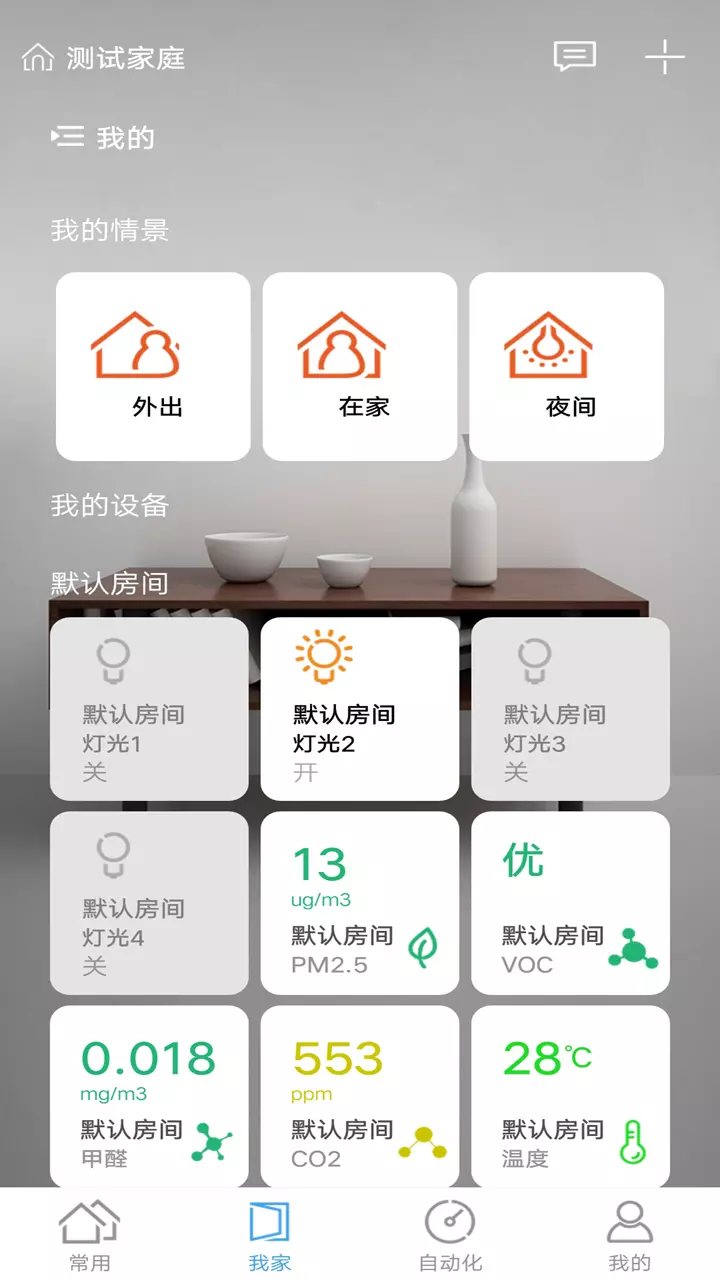Click the add (+) button in the top bar
720x1280 pixels.
[663, 58]
